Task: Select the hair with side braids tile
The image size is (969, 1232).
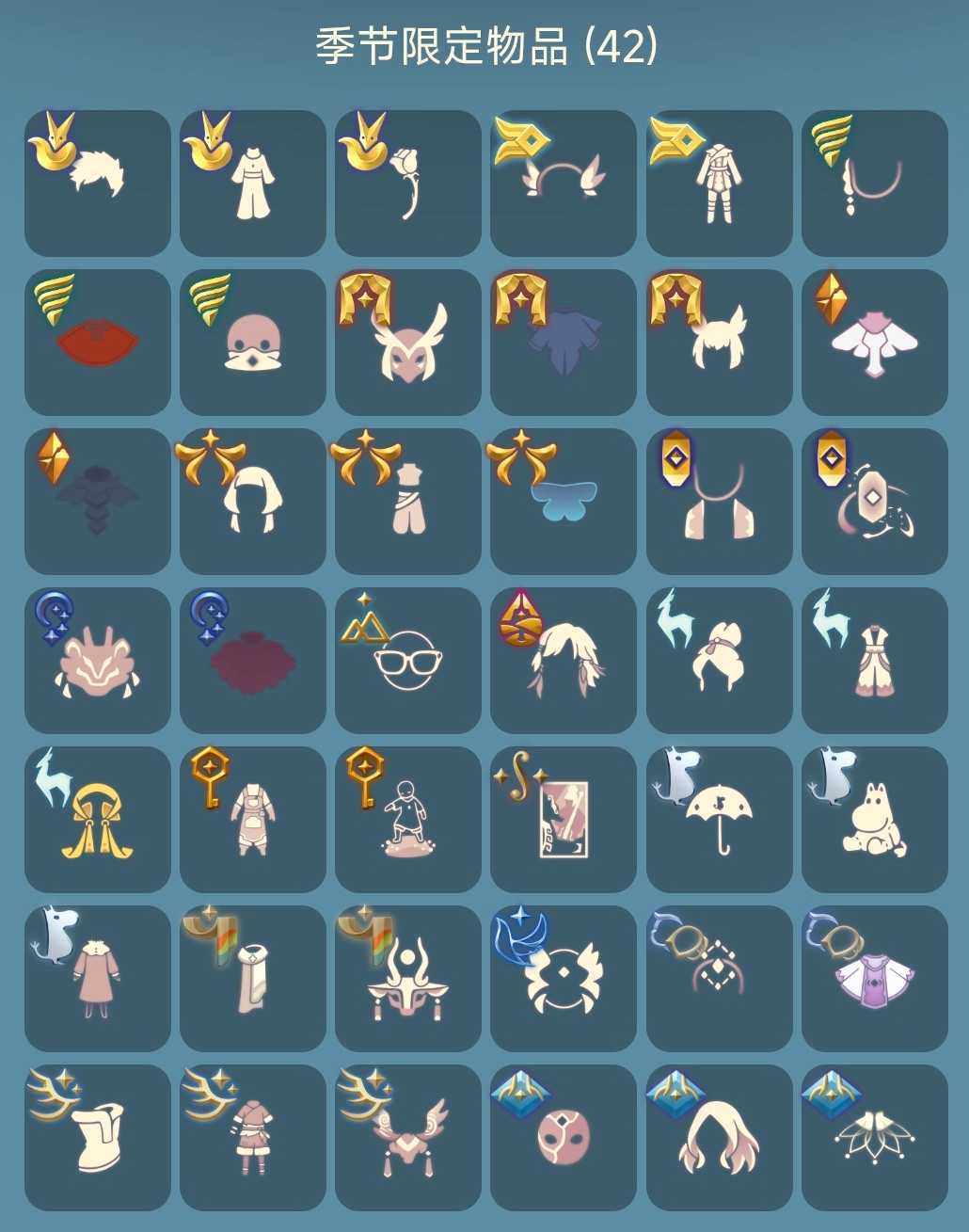Action: tap(564, 661)
